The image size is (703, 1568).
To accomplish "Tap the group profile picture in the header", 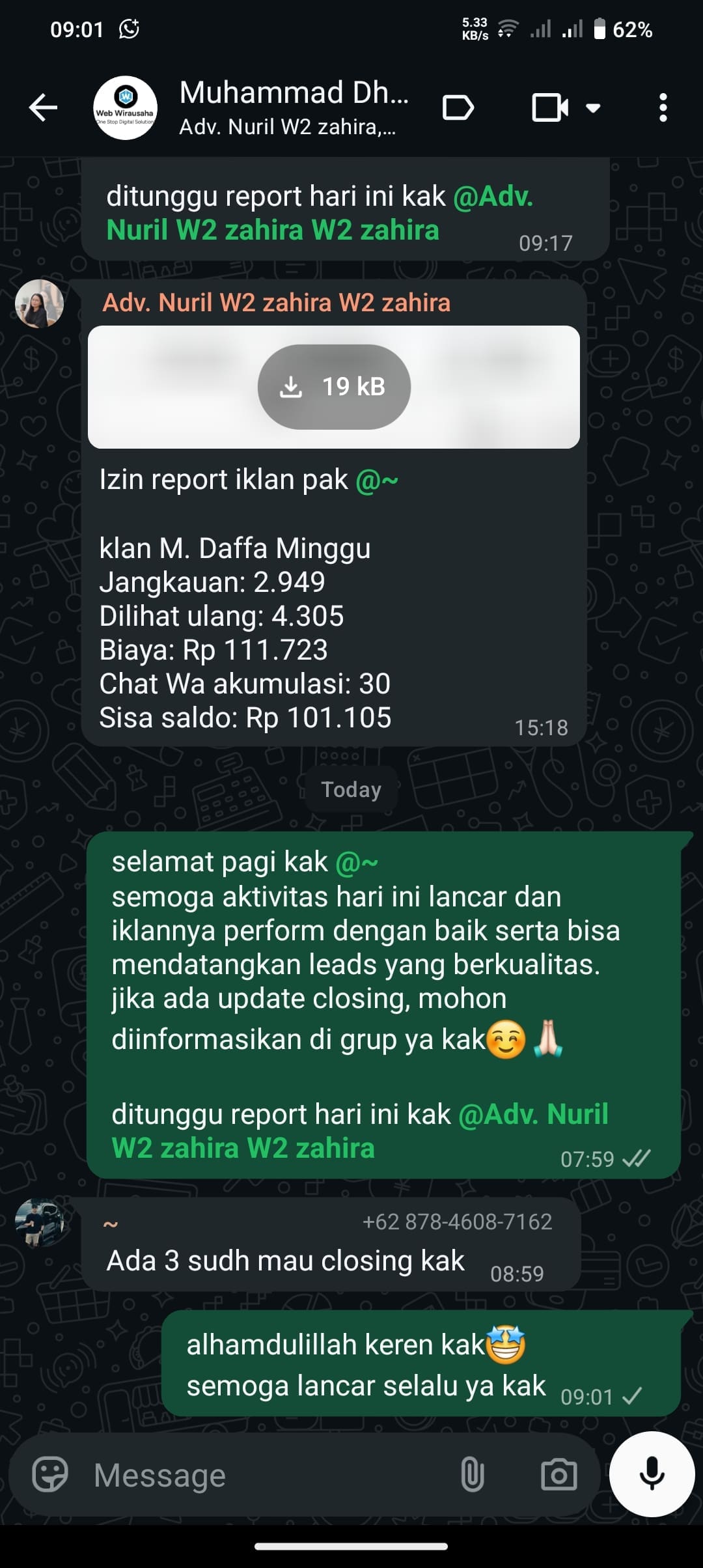I will pos(126,107).
